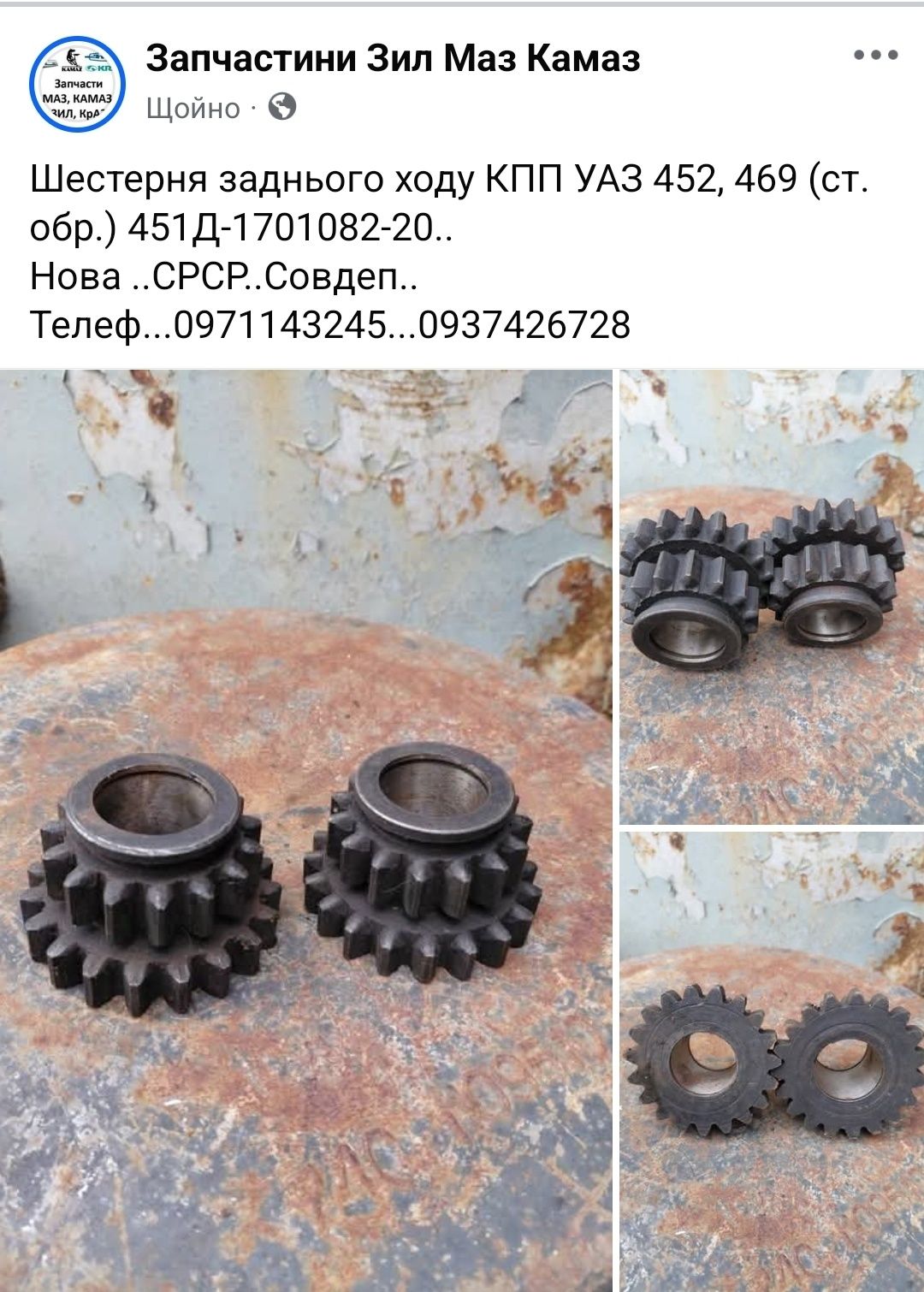Open the large photo of two gears
Screen dimensions: 924x1292
(x=305, y=830)
